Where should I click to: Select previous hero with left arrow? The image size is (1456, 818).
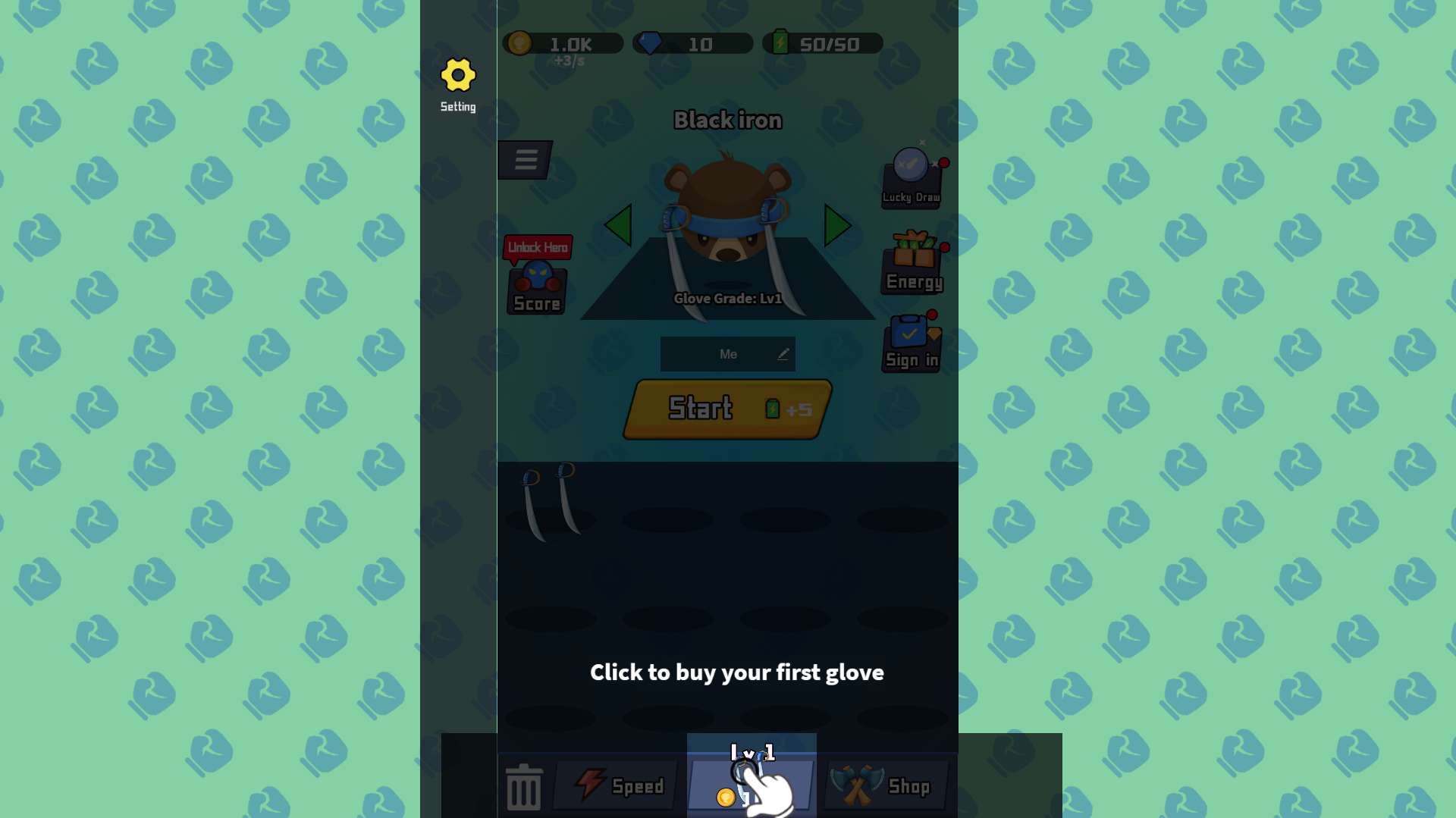pos(619,225)
